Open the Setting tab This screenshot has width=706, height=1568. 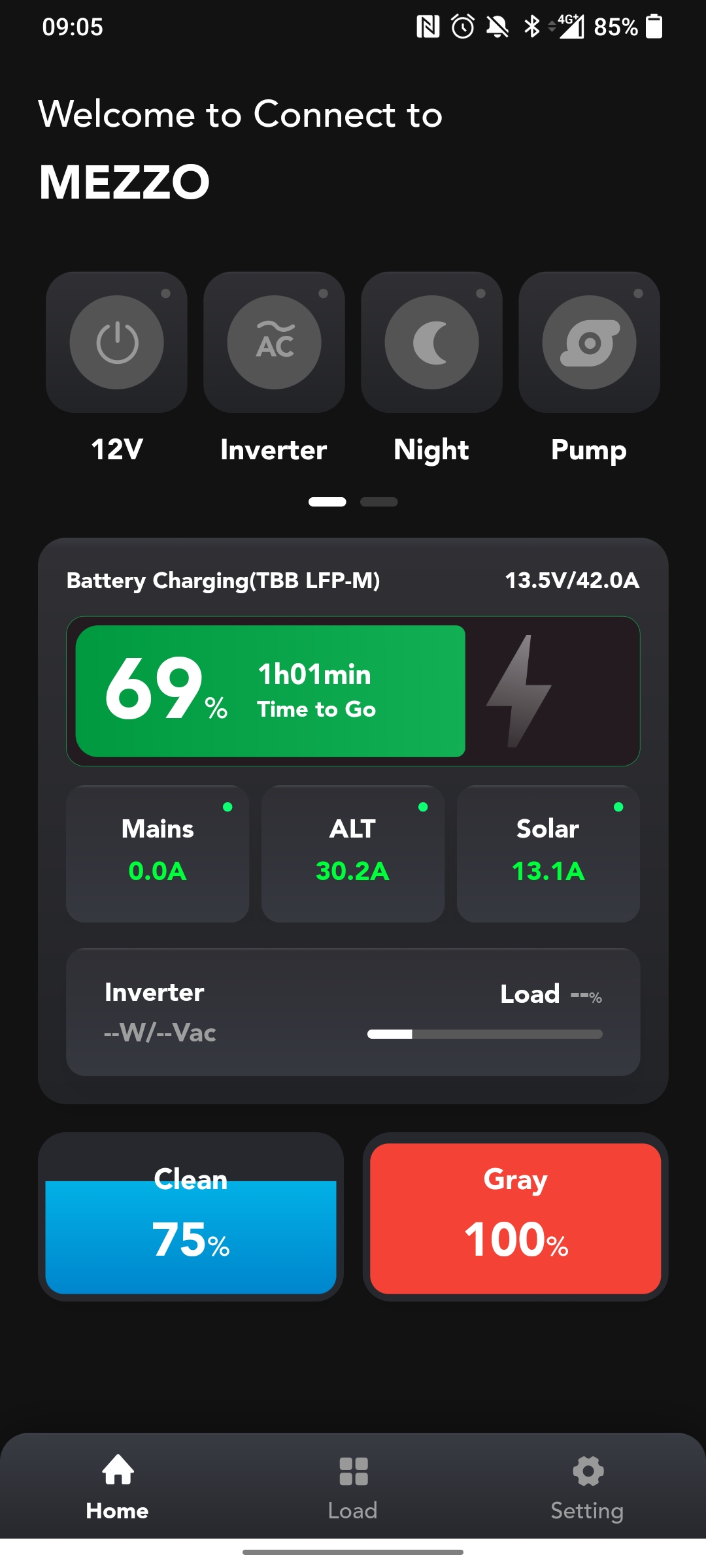[587, 1486]
